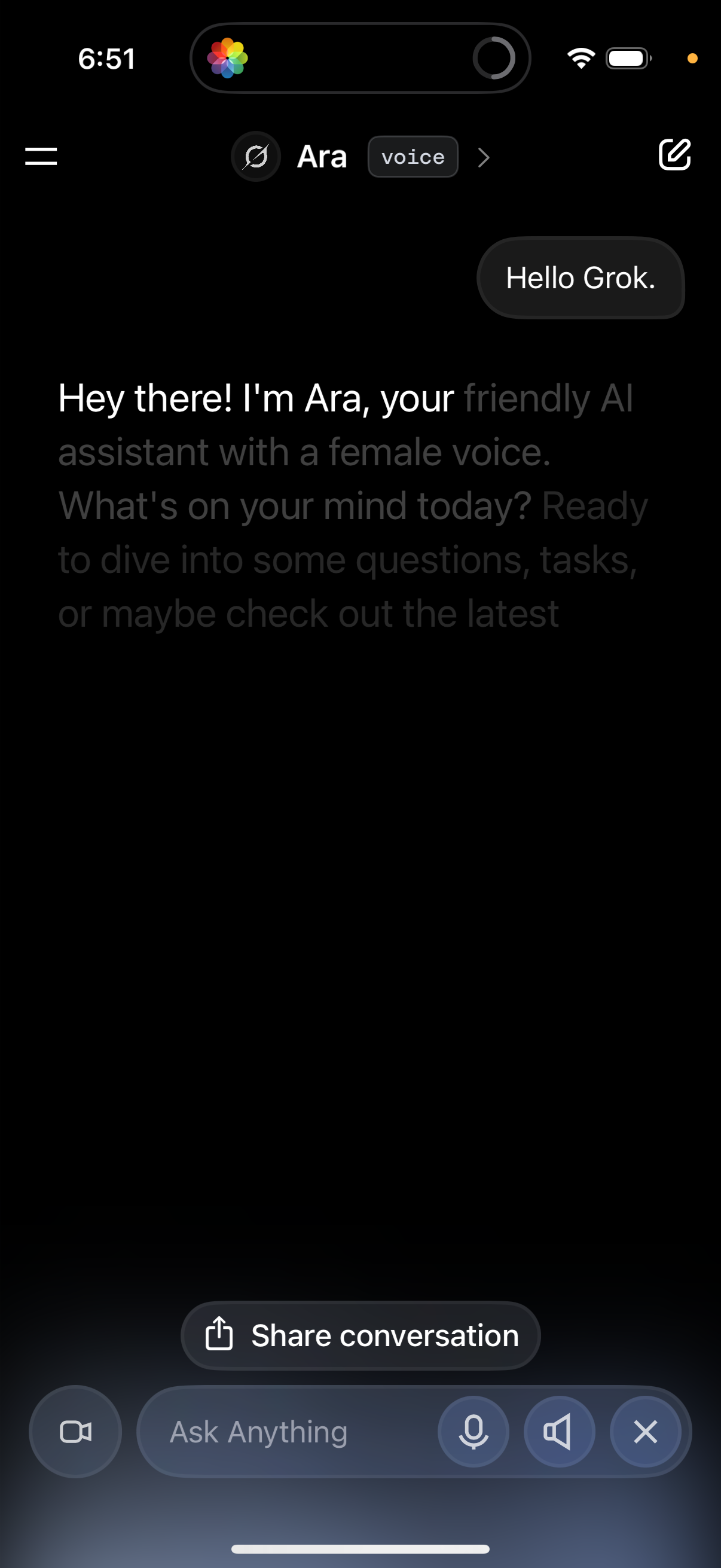This screenshot has width=721, height=1568.
Task: Close the voice session with the X icon
Action: click(647, 1432)
